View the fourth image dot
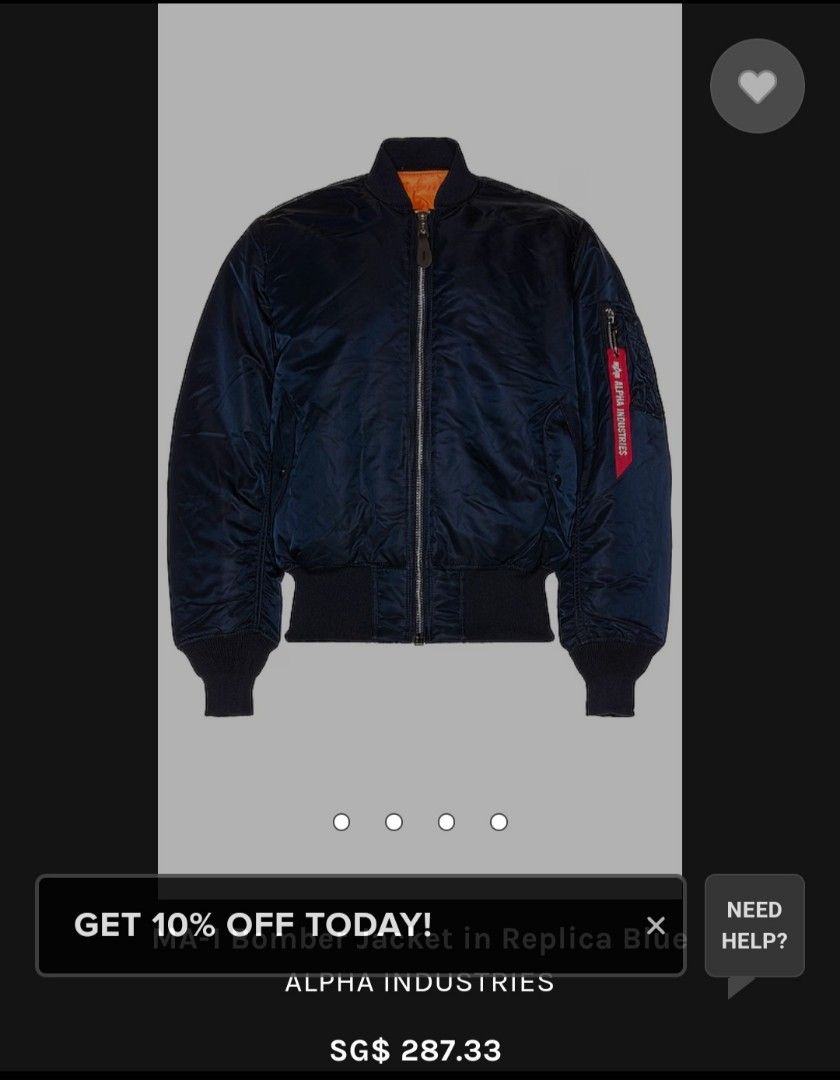The height and width of the screenshot is (1080, 840). (499, 822)
